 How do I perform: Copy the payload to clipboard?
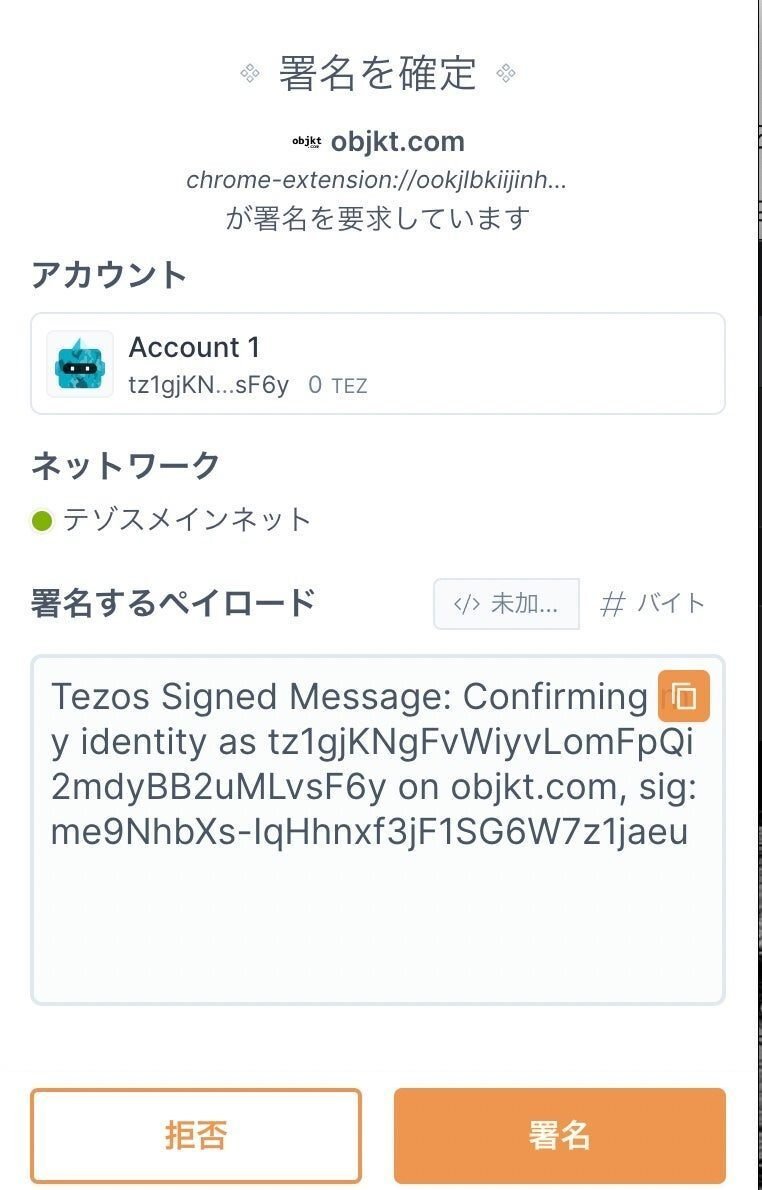tap(684, 696)
